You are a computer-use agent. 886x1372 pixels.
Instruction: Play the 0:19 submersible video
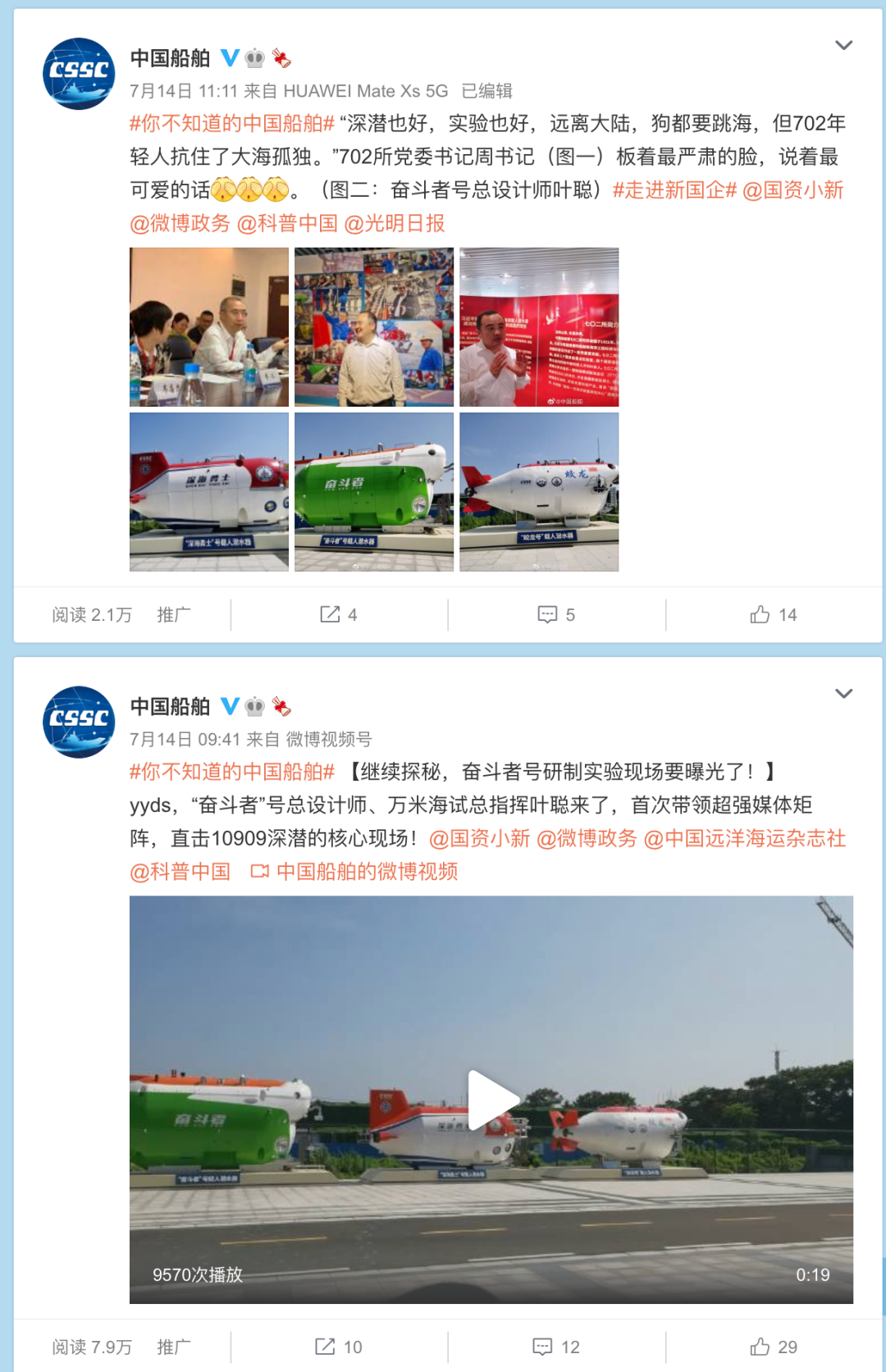click(491, 1099)
